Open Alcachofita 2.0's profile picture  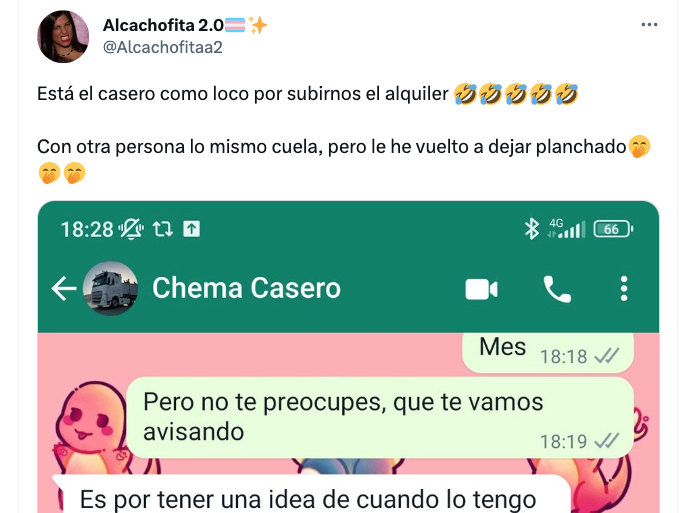(63, 37)
